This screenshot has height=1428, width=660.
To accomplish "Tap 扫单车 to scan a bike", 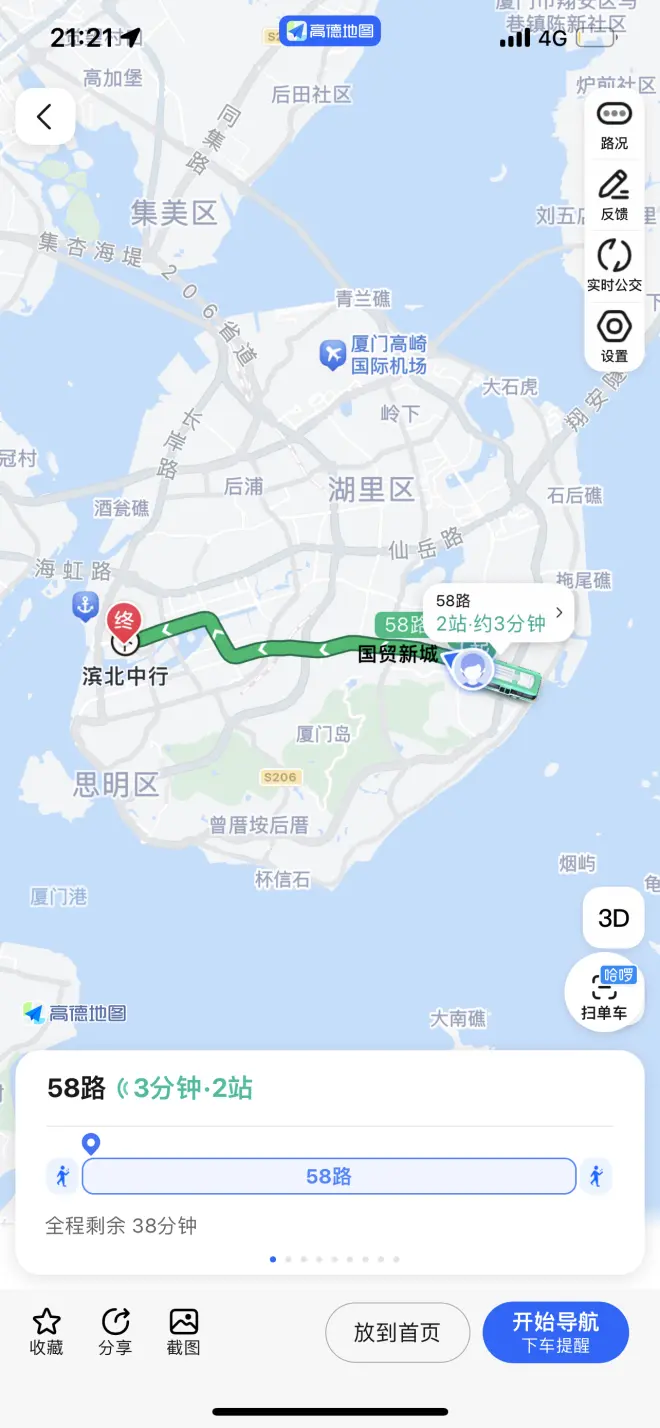I will click(604, 994).
